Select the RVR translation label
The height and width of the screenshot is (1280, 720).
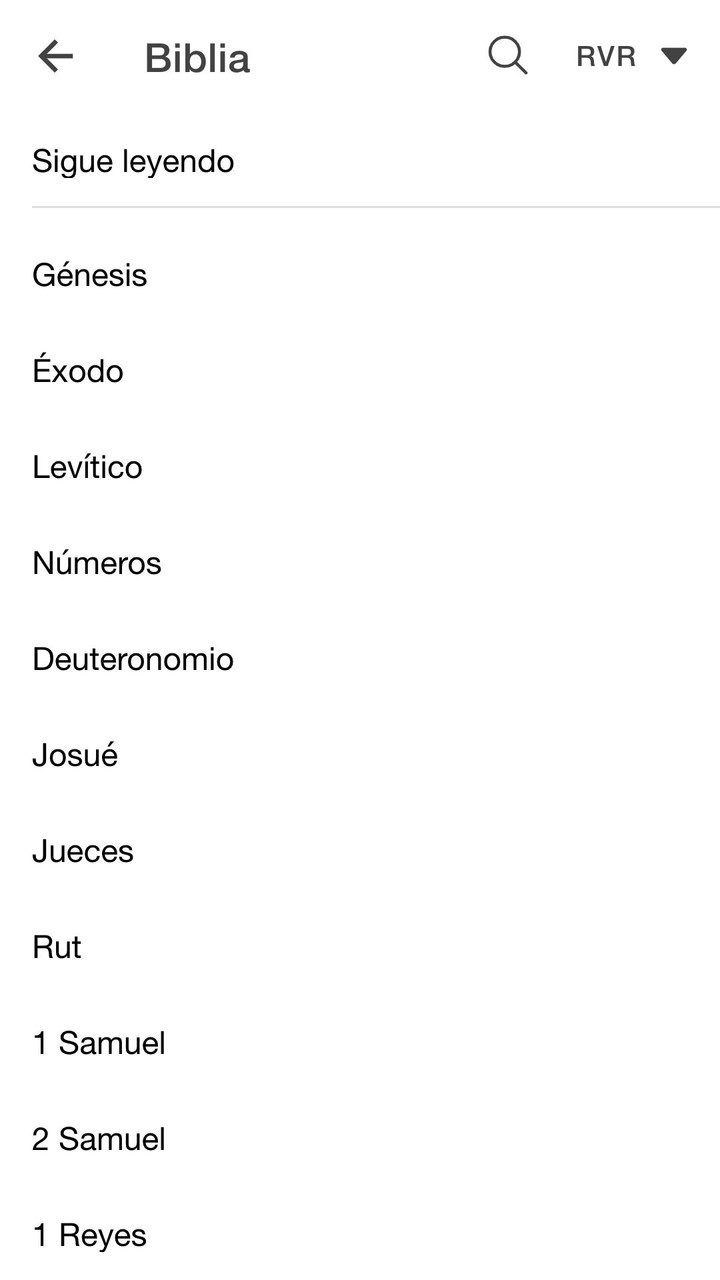606,56
